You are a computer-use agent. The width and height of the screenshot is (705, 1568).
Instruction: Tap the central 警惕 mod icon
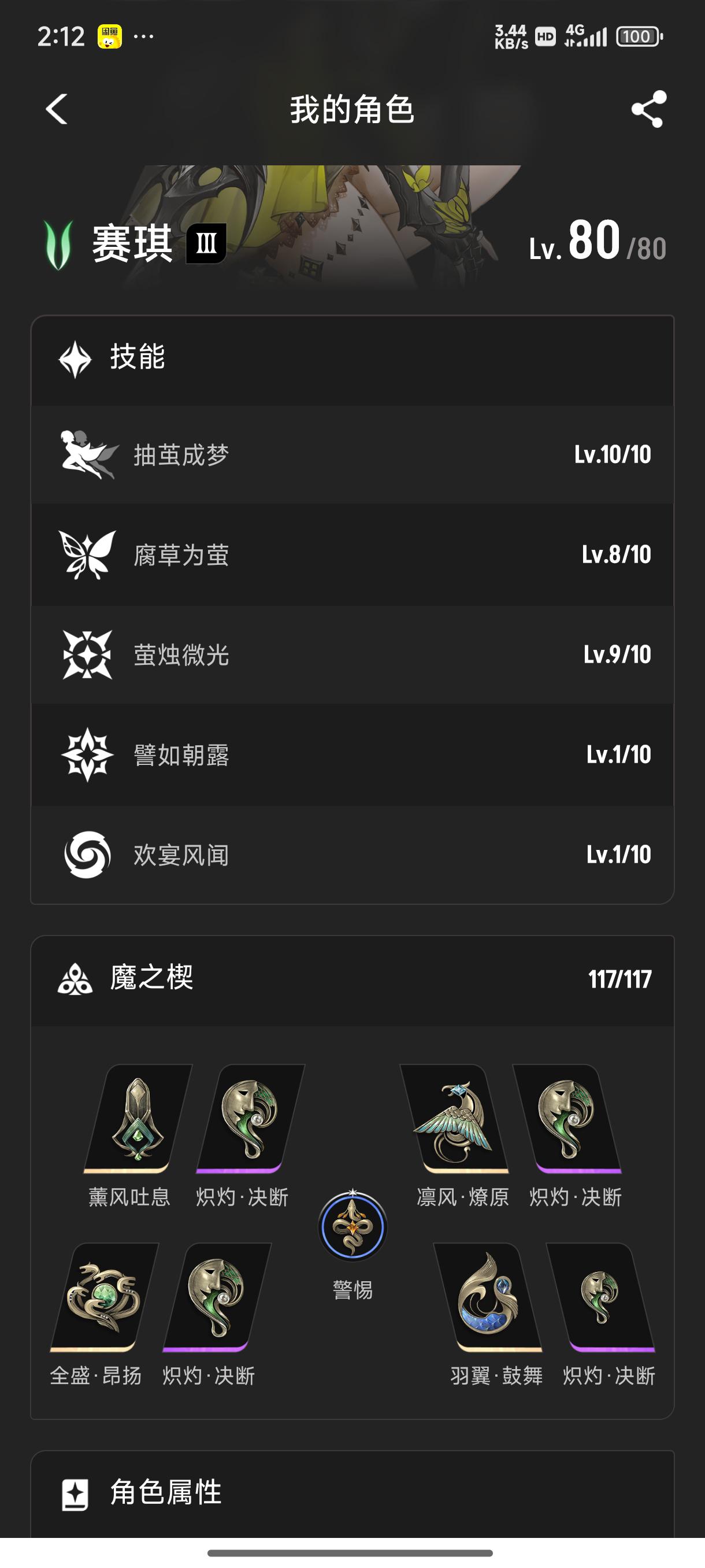352,1227
